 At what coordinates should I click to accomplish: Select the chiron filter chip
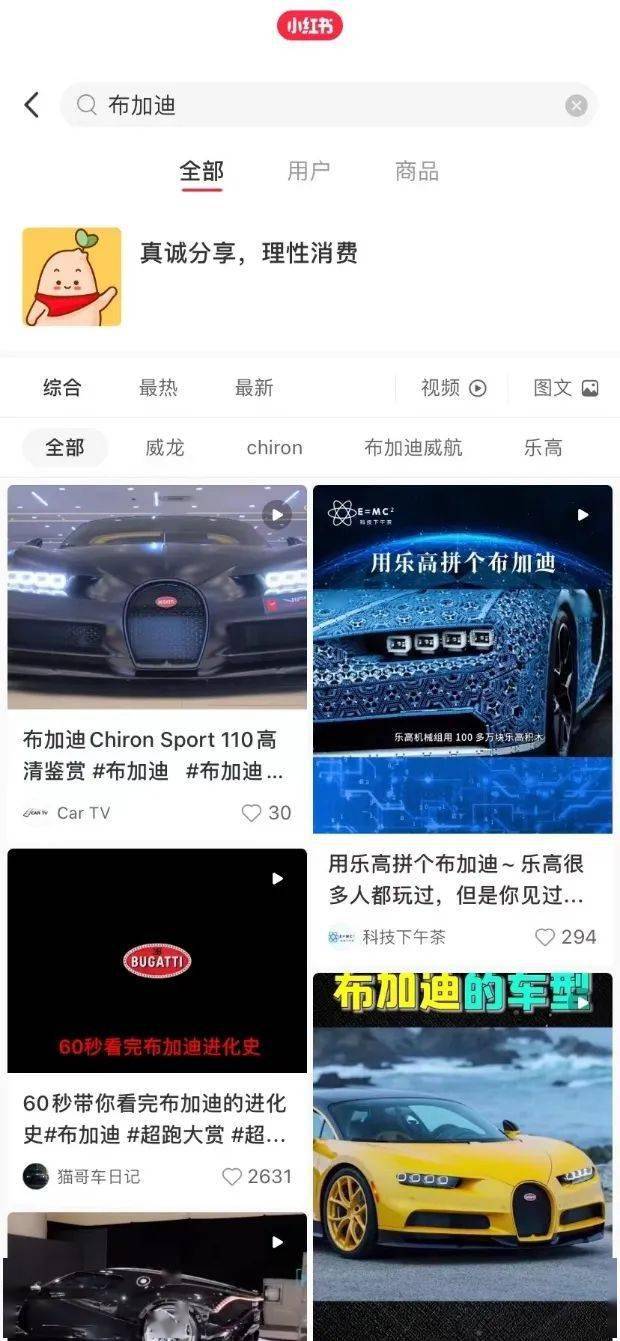275,448
